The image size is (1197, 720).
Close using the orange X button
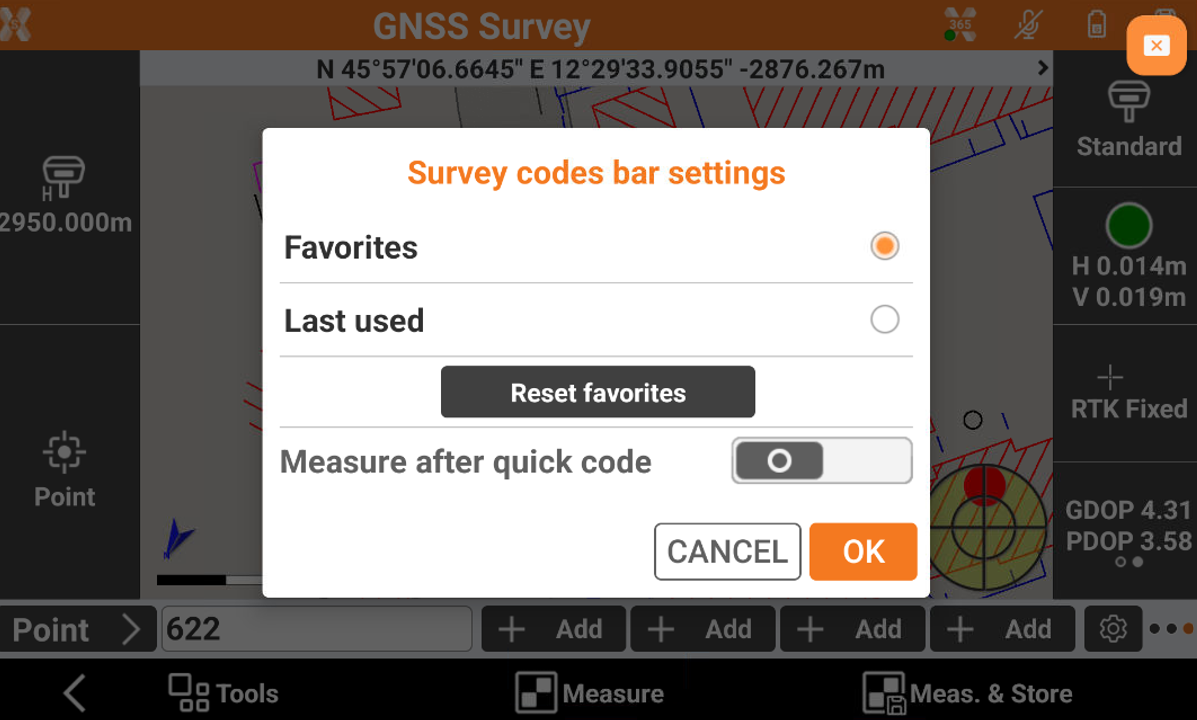[1156, 45]
